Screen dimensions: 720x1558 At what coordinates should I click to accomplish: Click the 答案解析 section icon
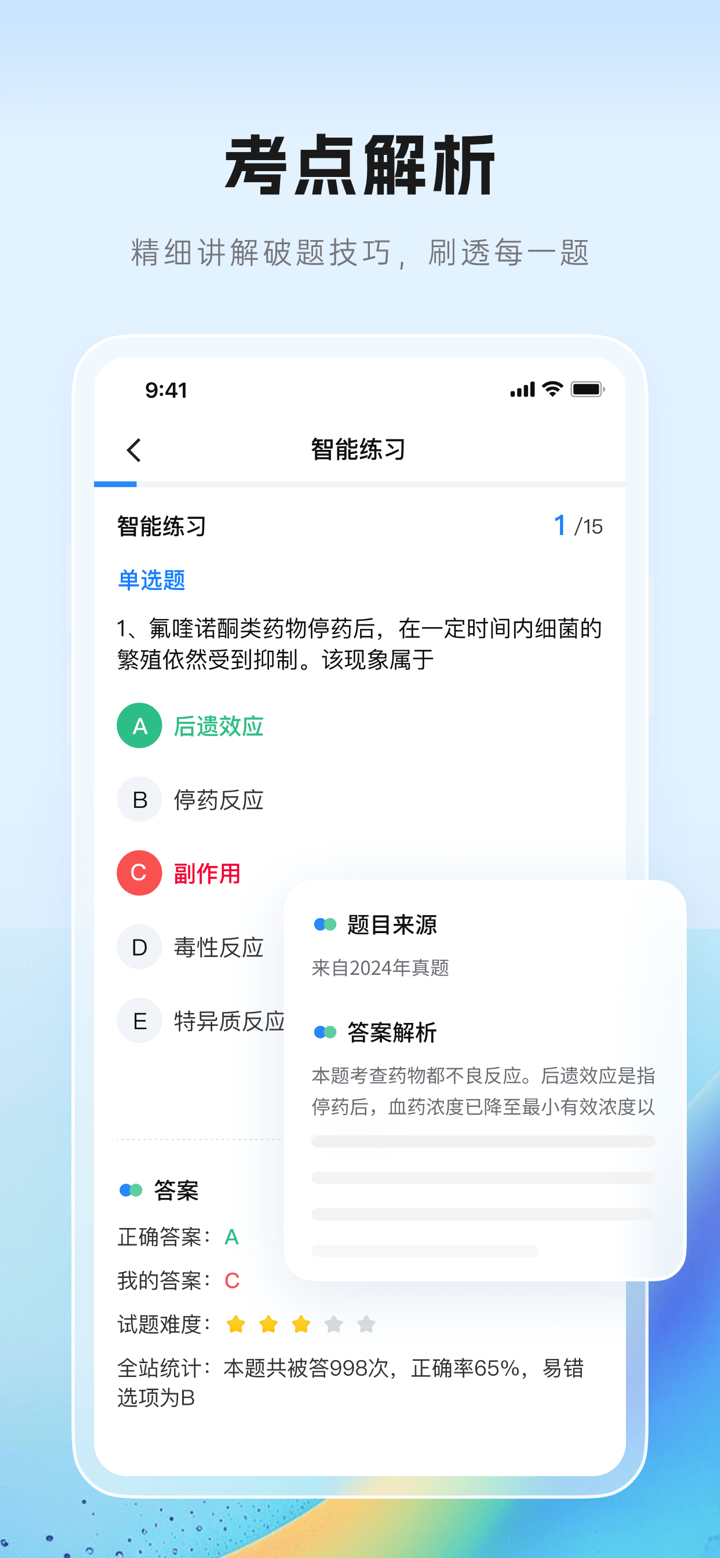tap(325, 1031)
